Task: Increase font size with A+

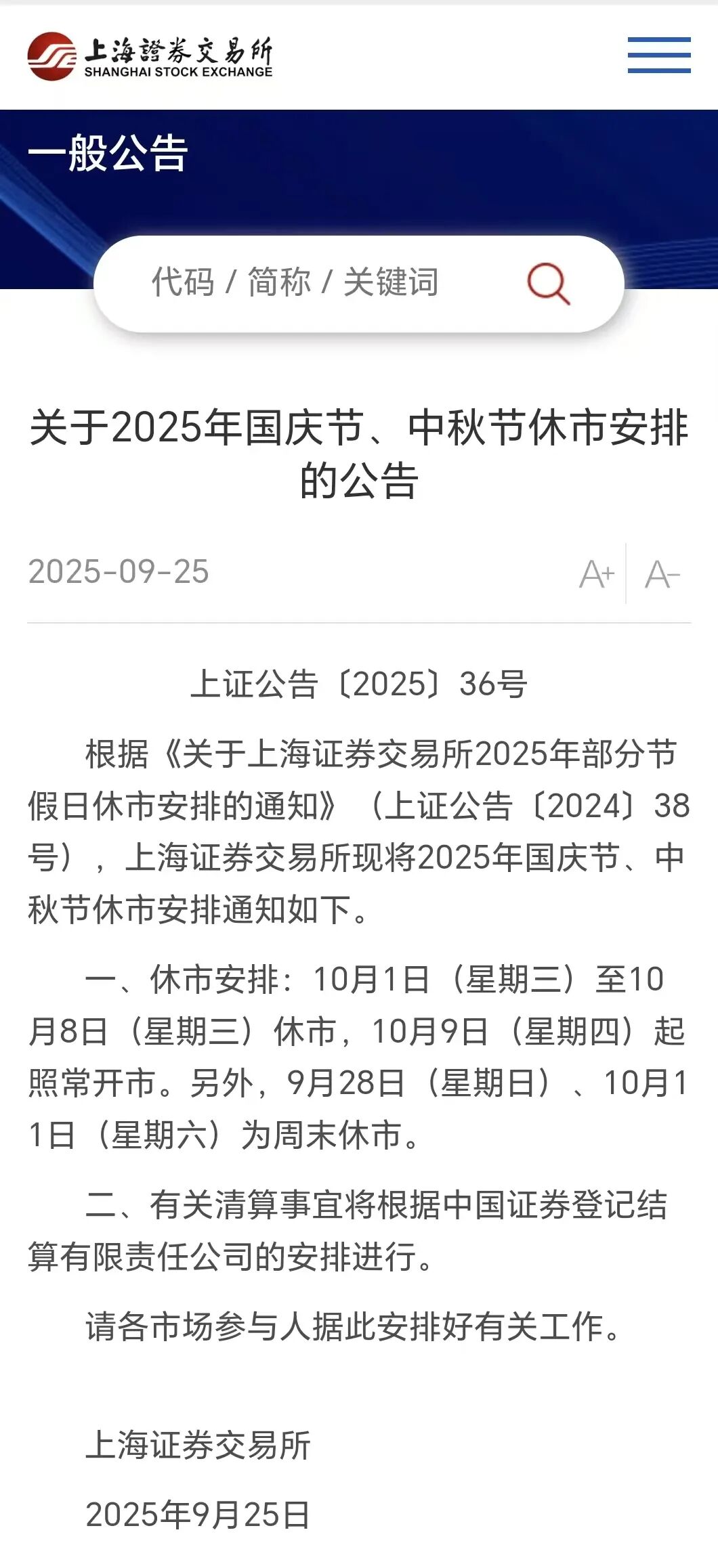Action: 597,574
